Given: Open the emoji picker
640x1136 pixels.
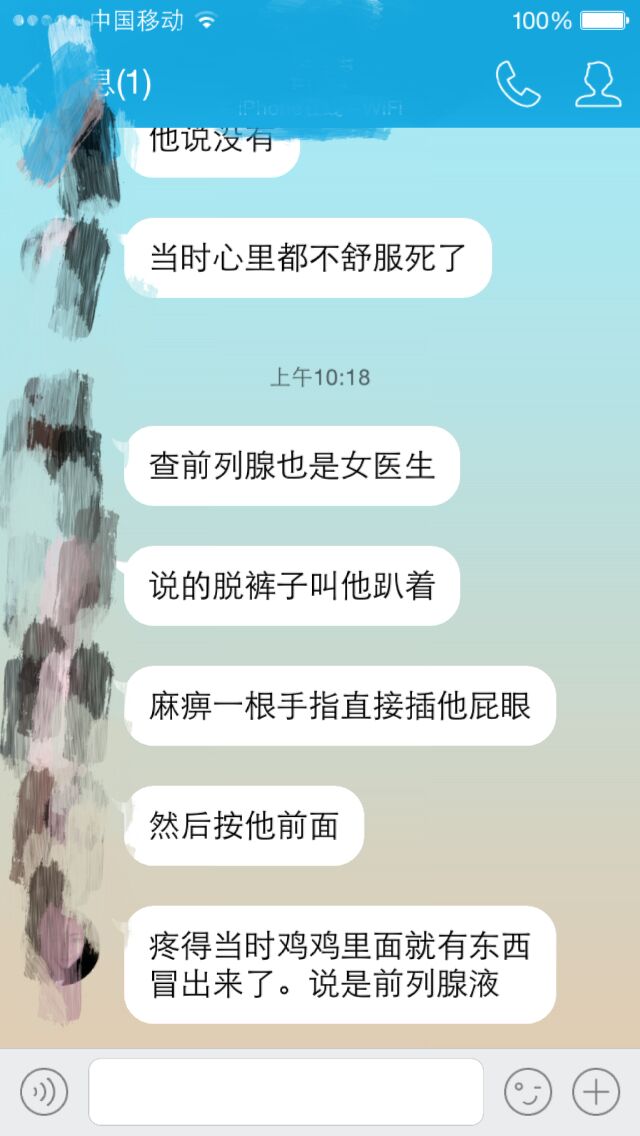Looking at the screenshot, I should pos(528,1091).
